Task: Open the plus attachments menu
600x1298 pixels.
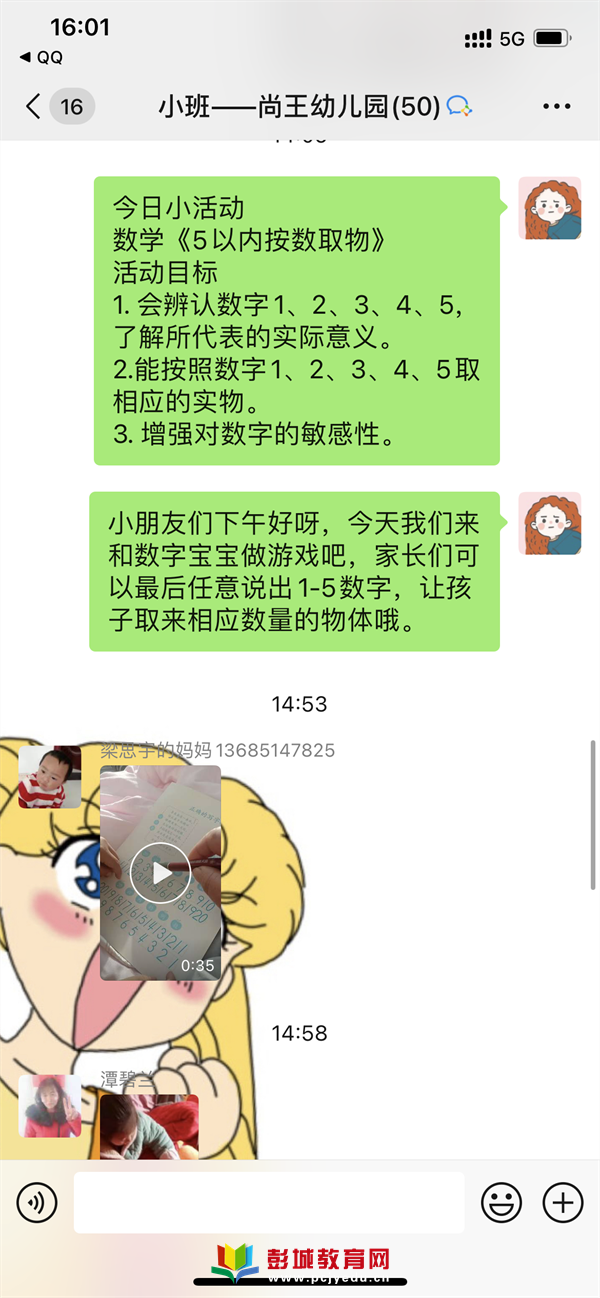Action: (x=562, y=1202)
